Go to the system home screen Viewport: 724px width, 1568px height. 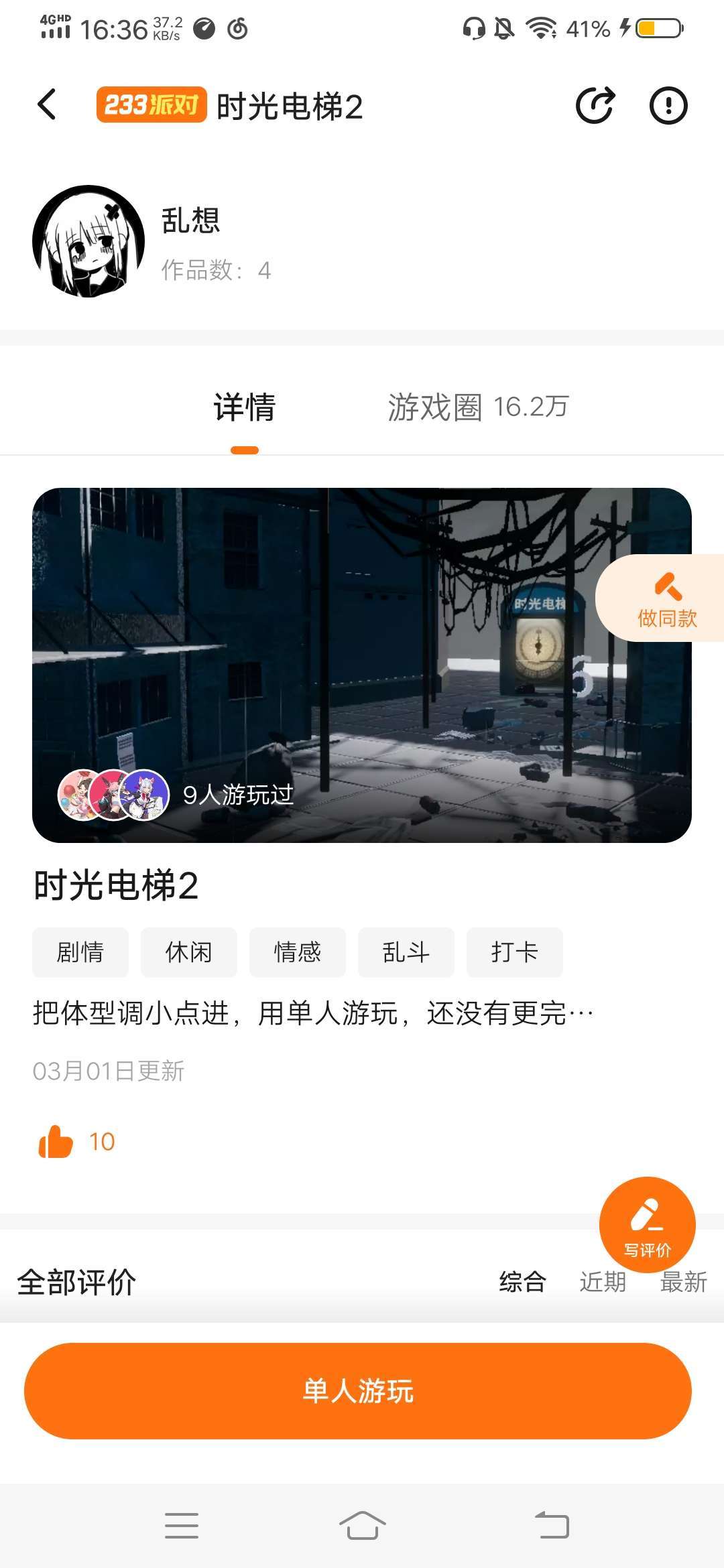(x=362, y=1526)
